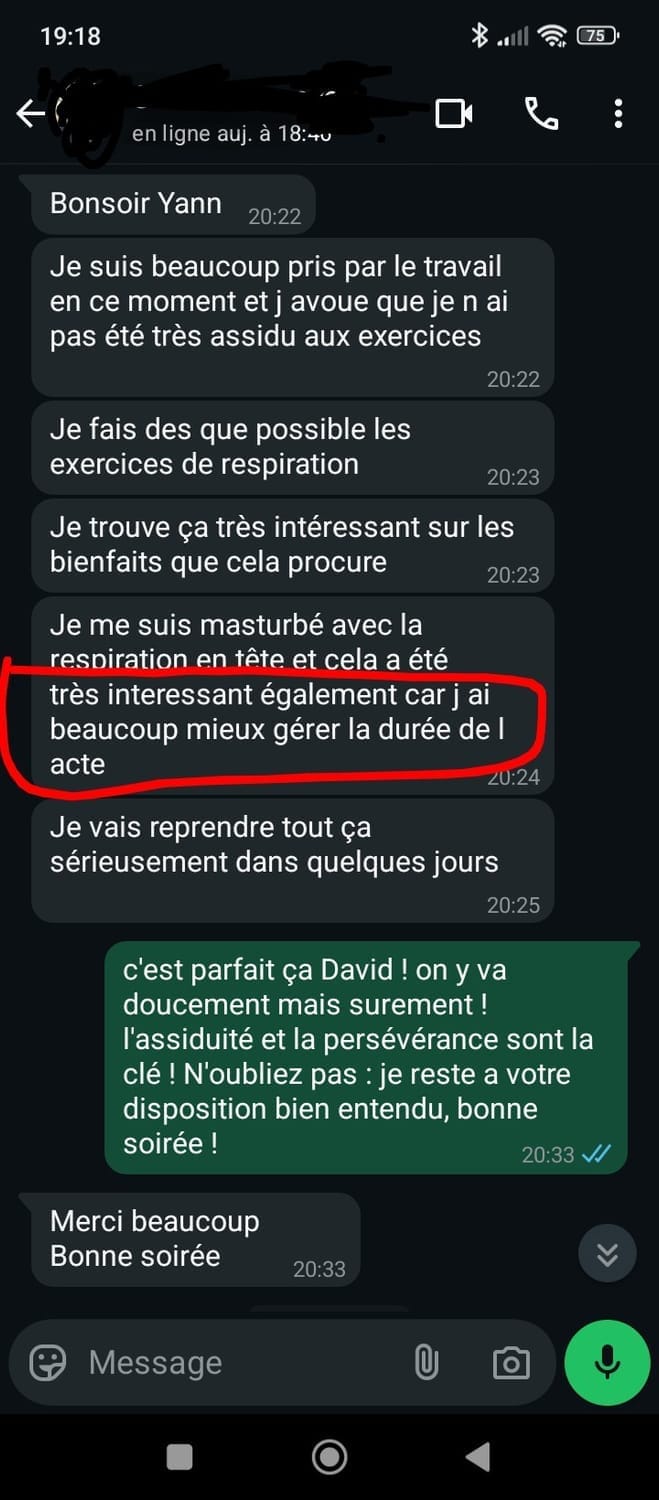Attach a file with the paperclip
659x1500 pixels.
coord(427,1362)
